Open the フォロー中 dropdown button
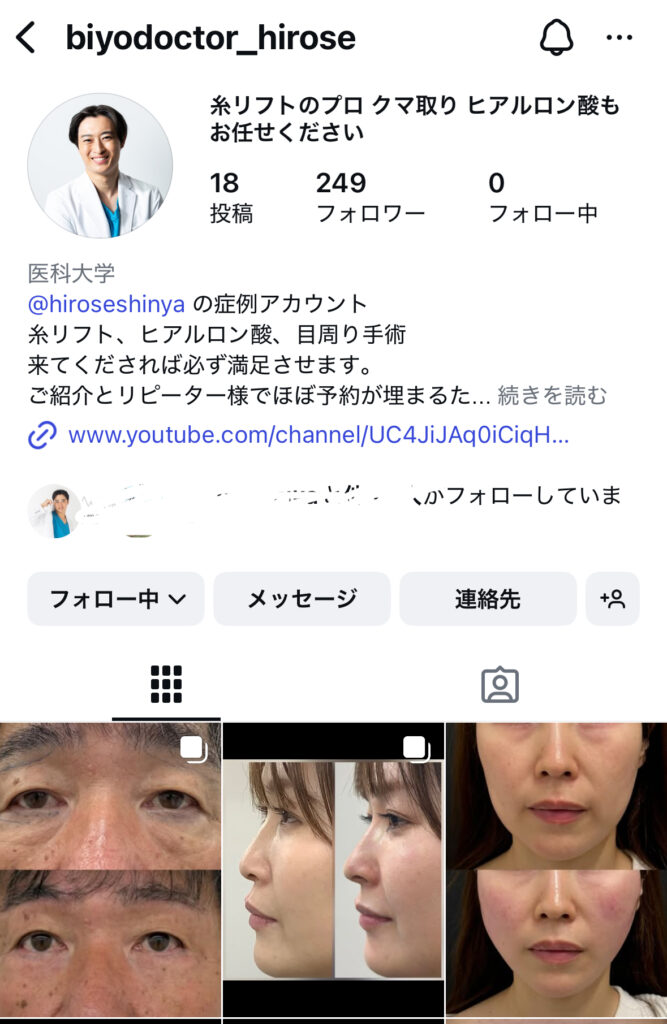 coord(116,599)
